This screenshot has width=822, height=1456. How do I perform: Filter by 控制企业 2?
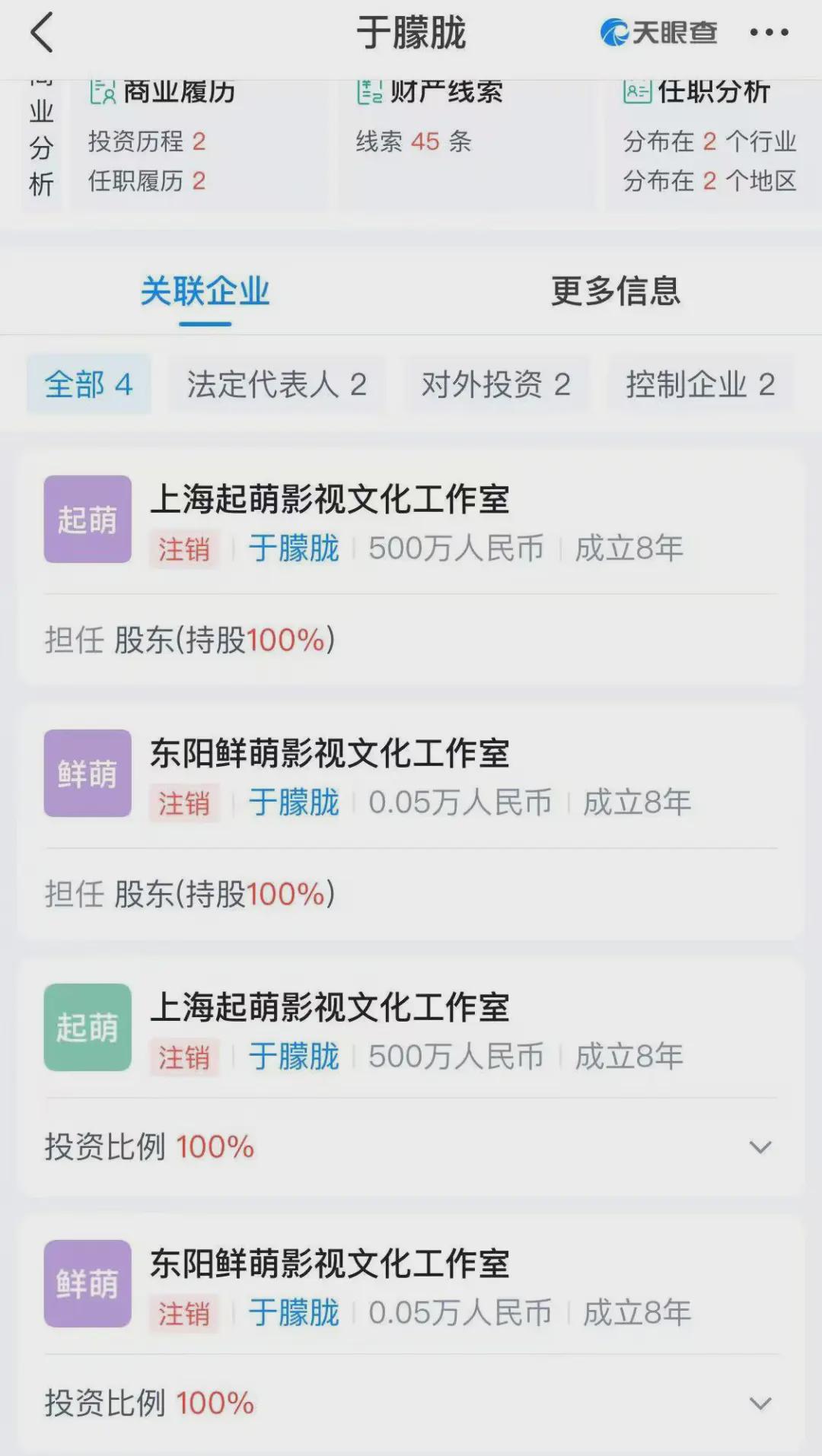pos(700,384)
